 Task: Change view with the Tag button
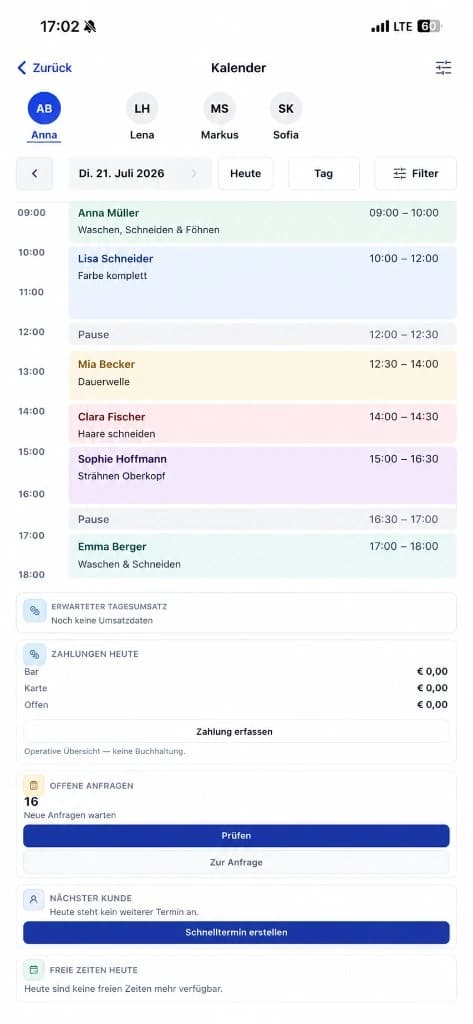(323, 174)
